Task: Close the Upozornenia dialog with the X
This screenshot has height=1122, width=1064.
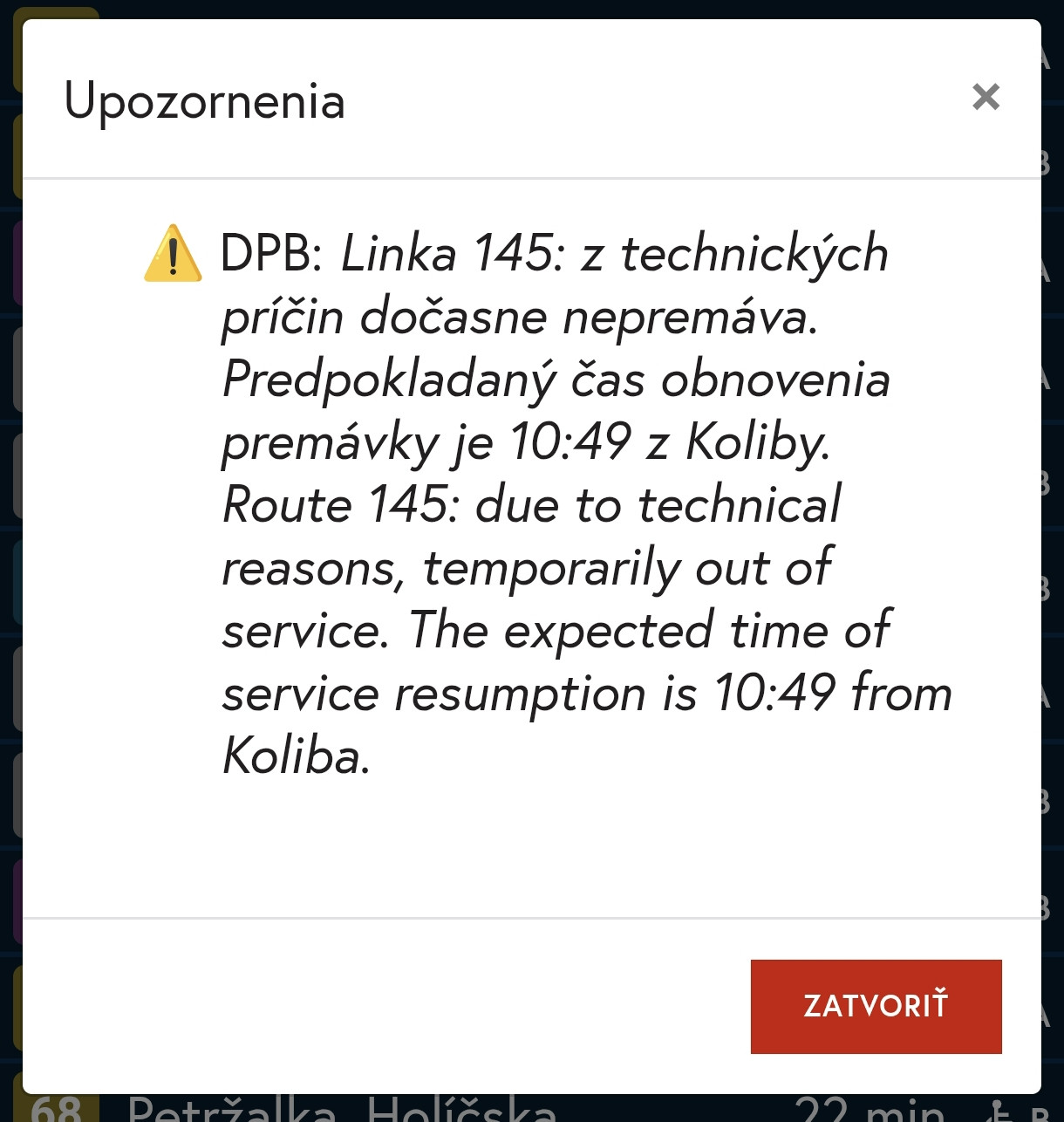Action: point(986,97)
